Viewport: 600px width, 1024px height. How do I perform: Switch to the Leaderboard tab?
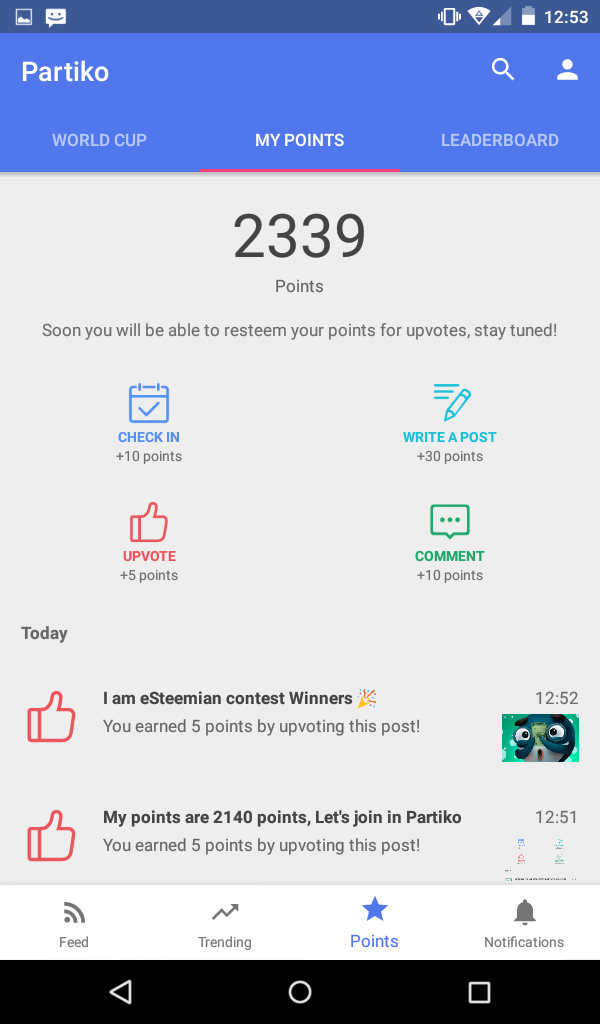point(499,140)
